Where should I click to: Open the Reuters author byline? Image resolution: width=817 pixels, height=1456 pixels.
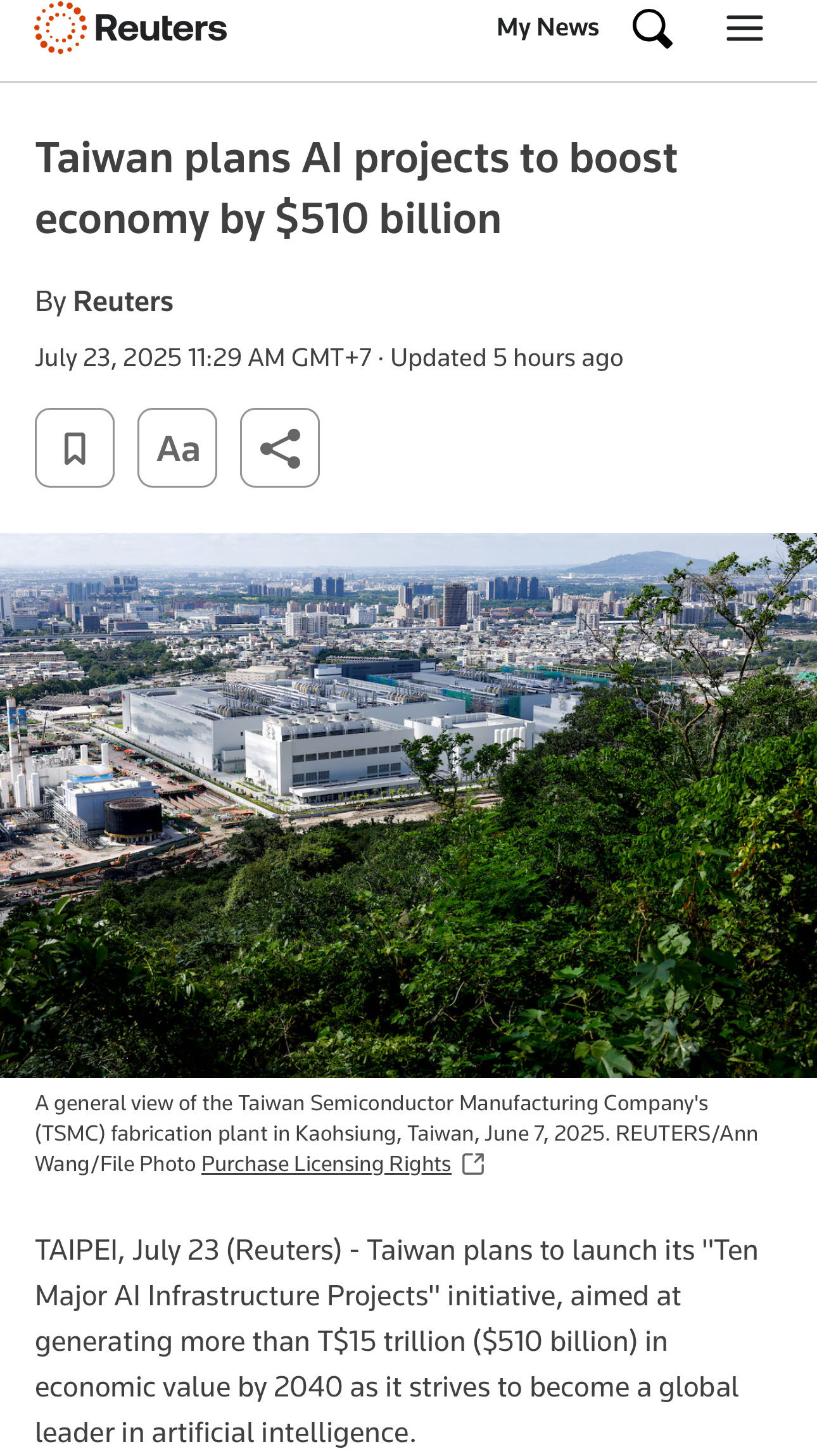pyautogui.click(x=123, y=301)
